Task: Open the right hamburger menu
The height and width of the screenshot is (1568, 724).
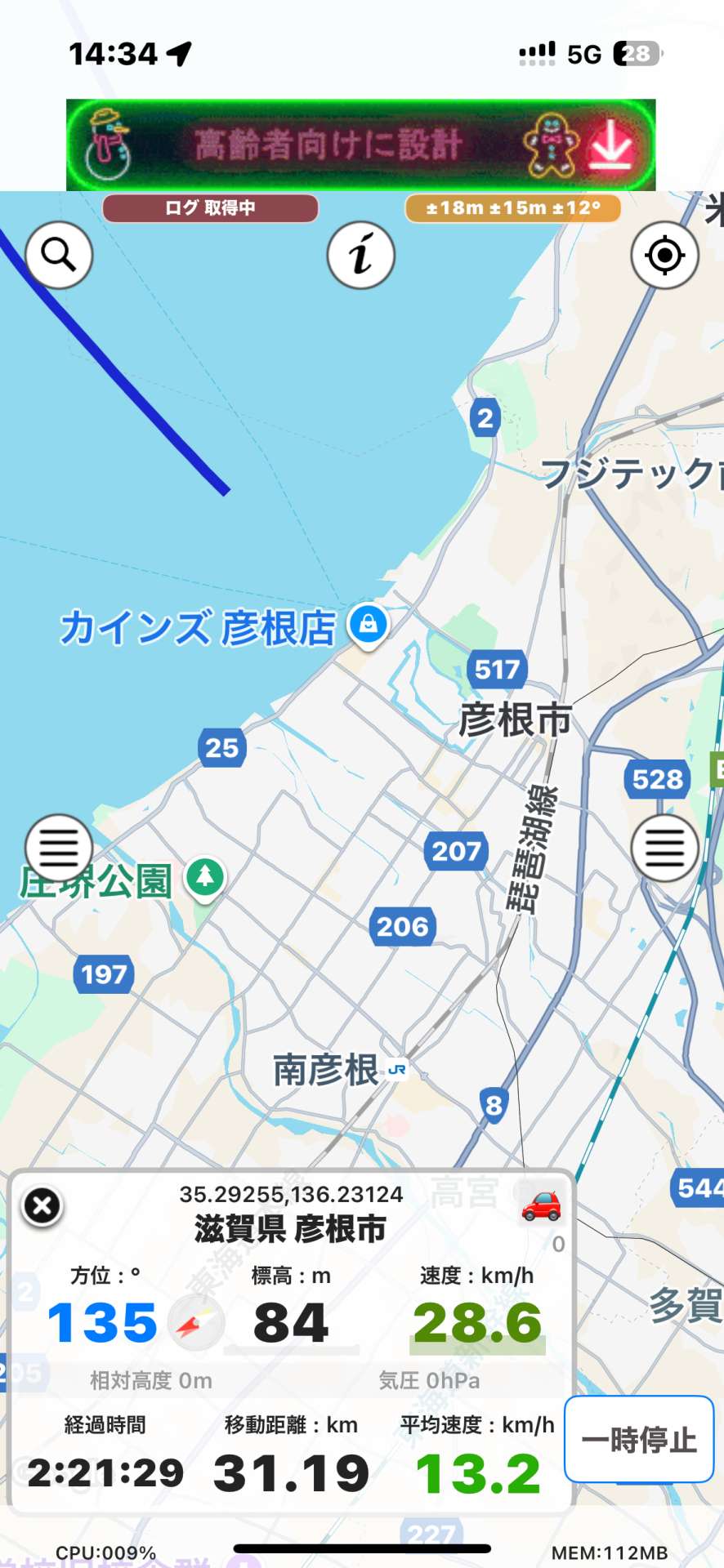Action: pyautogui.click(x=664, y=848)
